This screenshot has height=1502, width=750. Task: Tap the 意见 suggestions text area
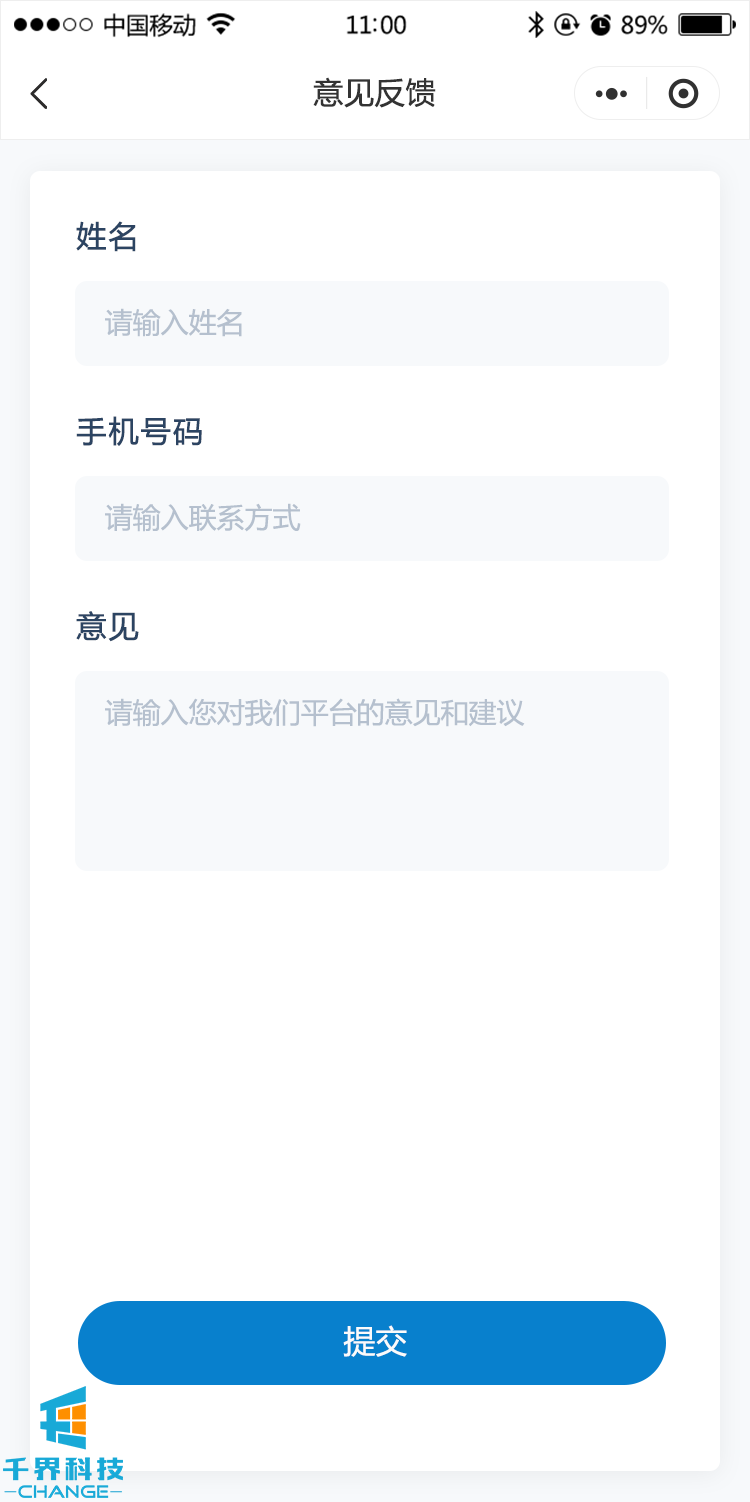tap(371, 770)
